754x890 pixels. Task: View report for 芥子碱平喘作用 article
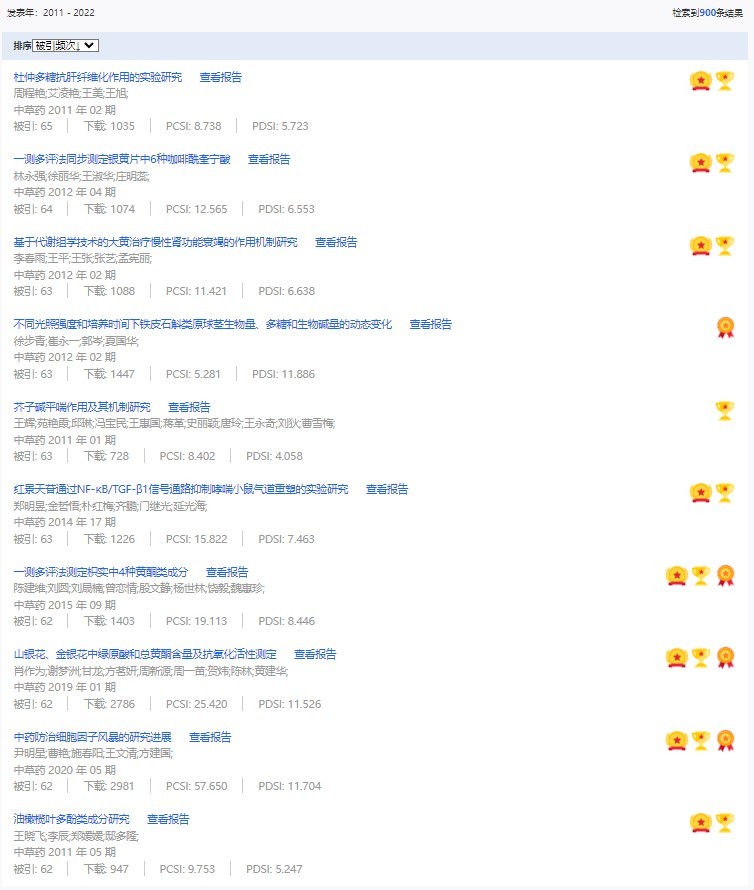click(189, 407)
